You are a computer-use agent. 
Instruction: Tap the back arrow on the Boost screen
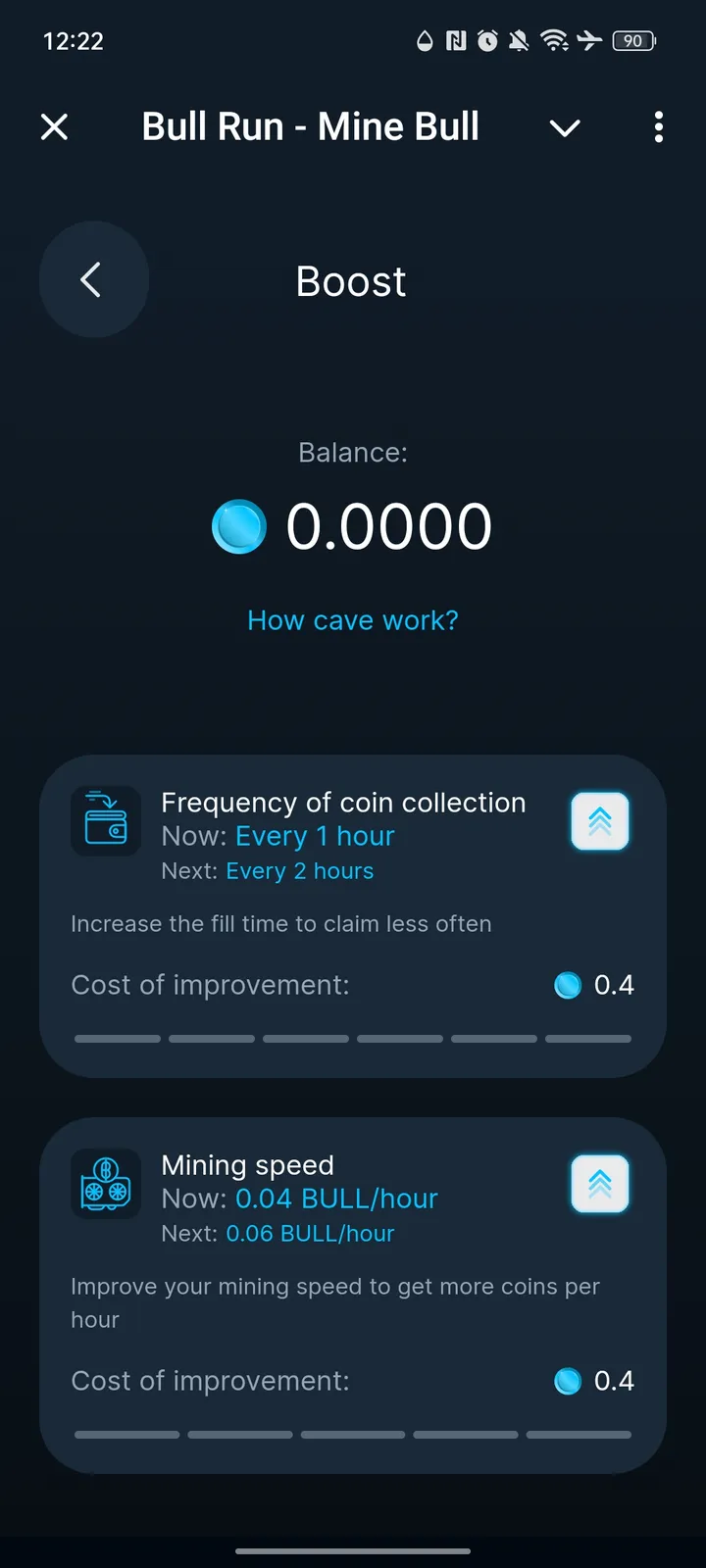(x=93, y=279)
